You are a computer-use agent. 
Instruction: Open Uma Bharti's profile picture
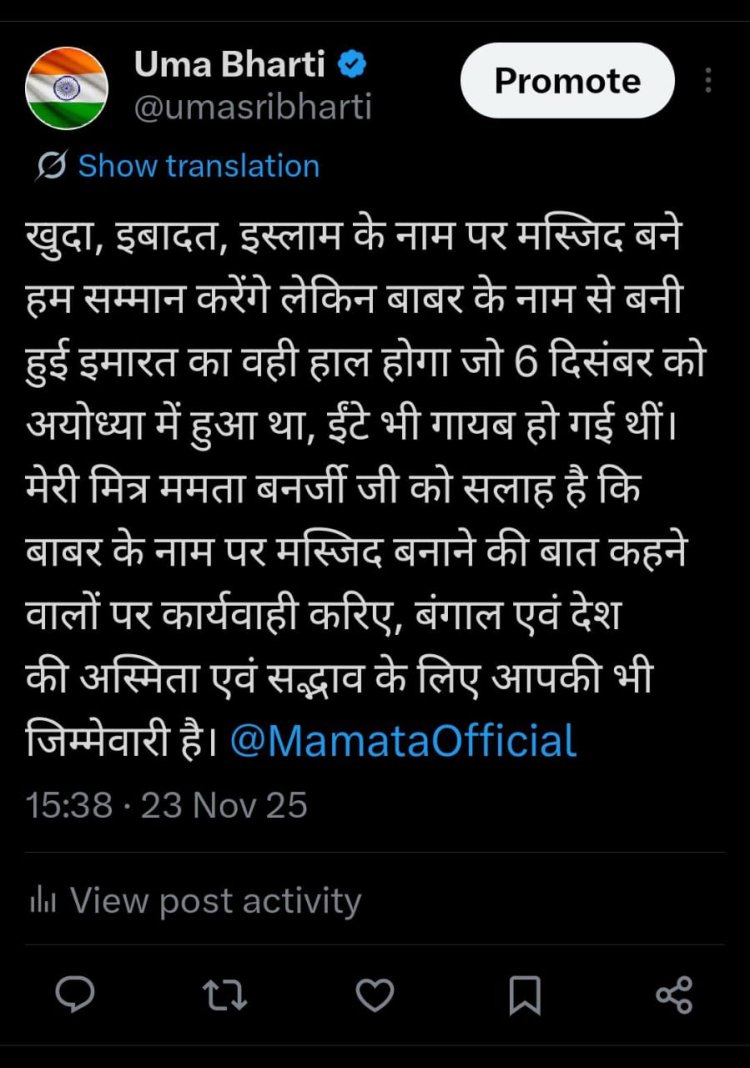[x=66, y=88]
